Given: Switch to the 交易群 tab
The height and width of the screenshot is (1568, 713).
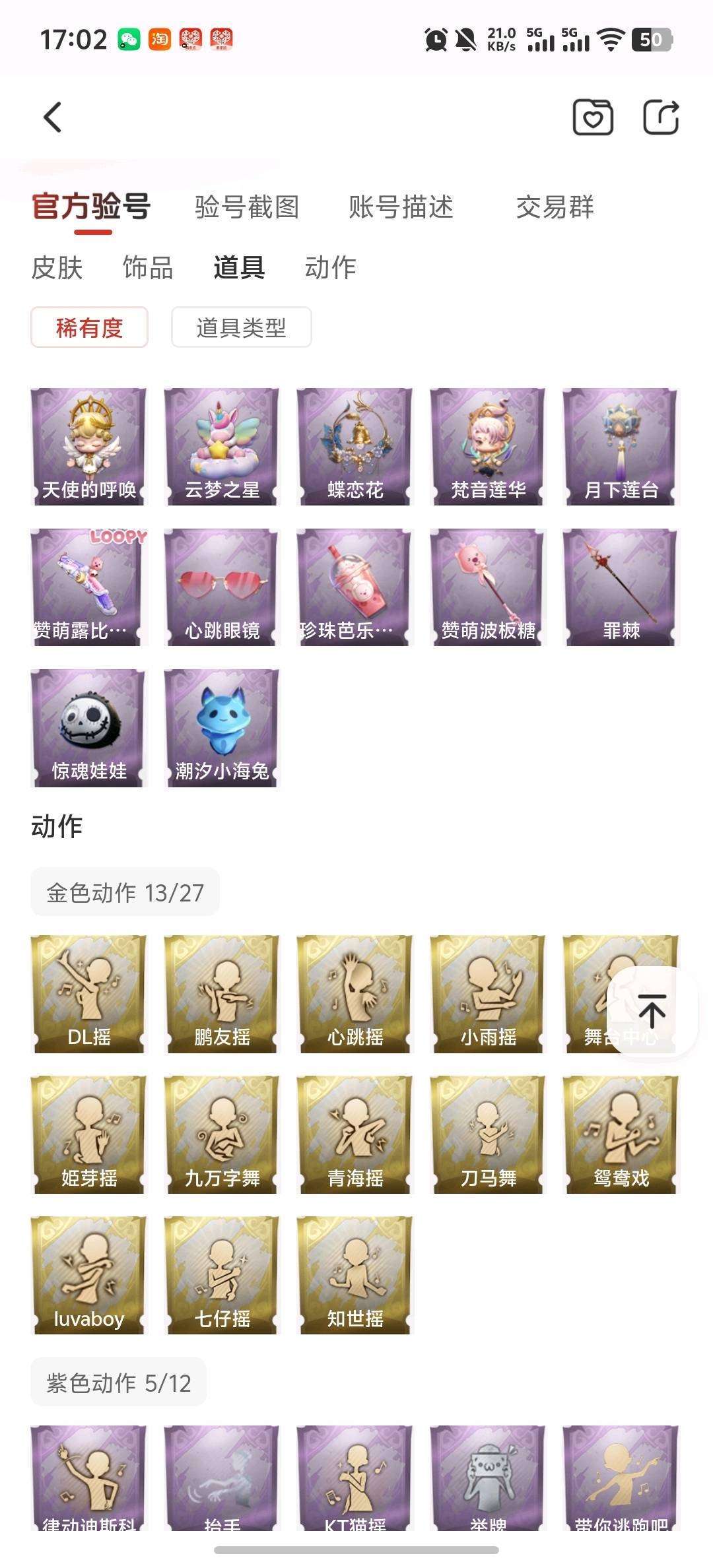Looking at the screenshot, I should tap(555, 207).
